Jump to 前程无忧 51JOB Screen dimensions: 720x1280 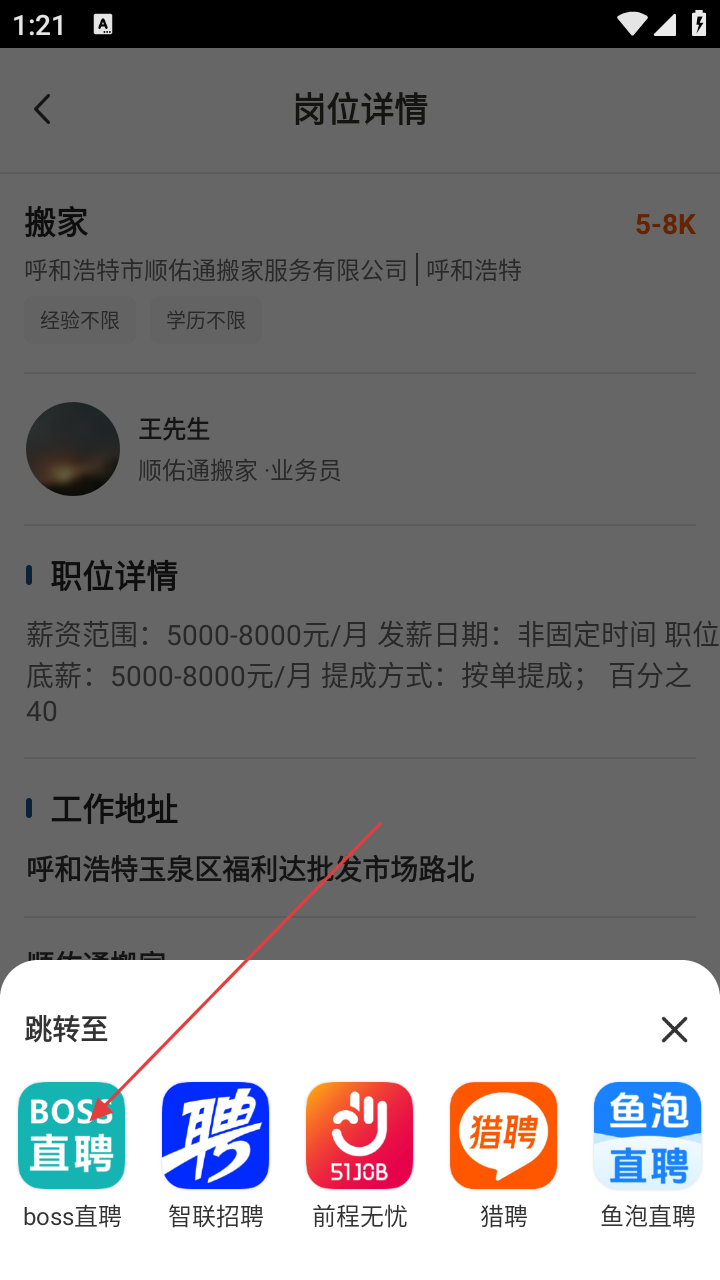tap(360, 1136)
